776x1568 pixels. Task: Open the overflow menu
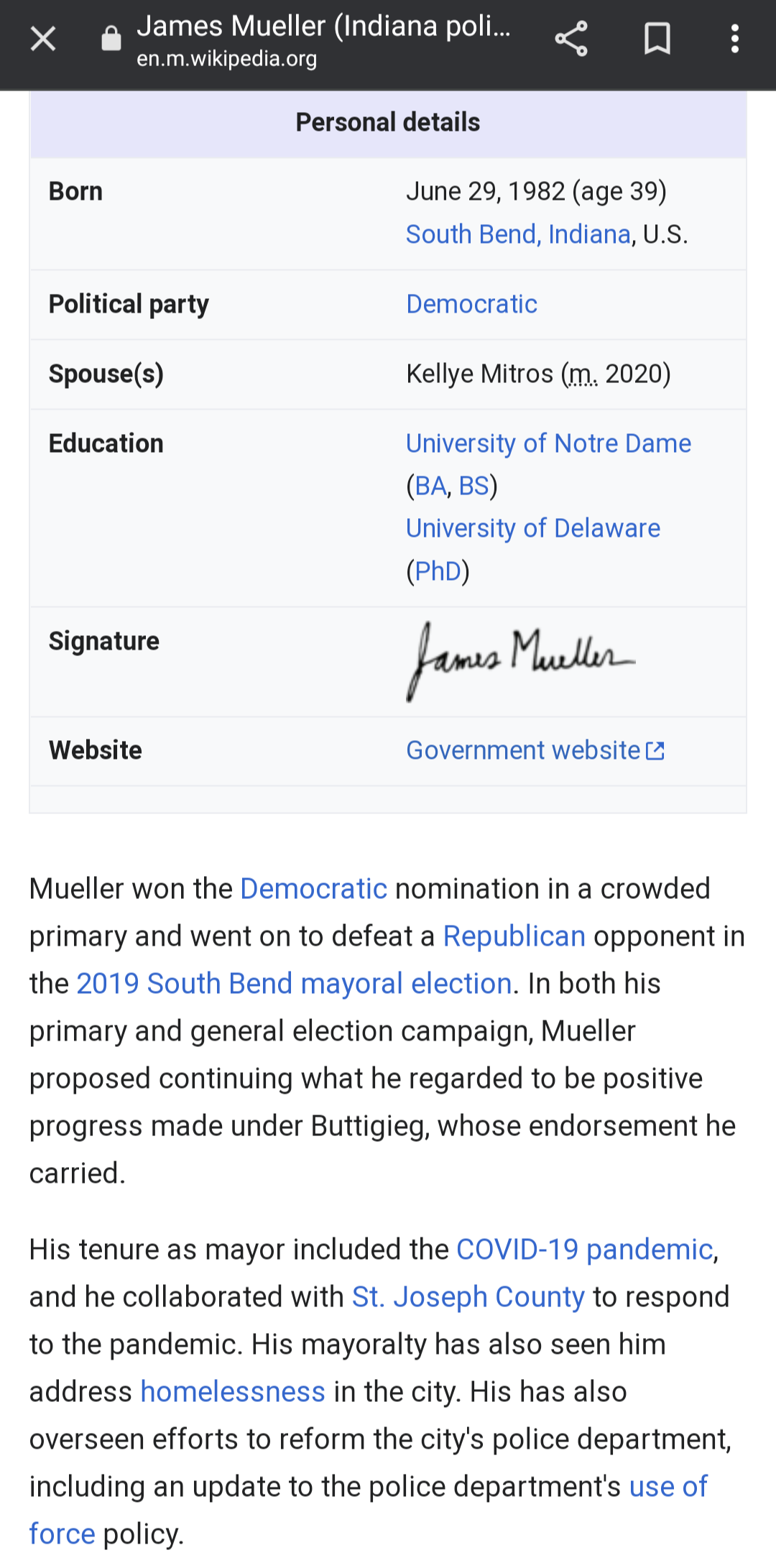click(x=734, y=39)
